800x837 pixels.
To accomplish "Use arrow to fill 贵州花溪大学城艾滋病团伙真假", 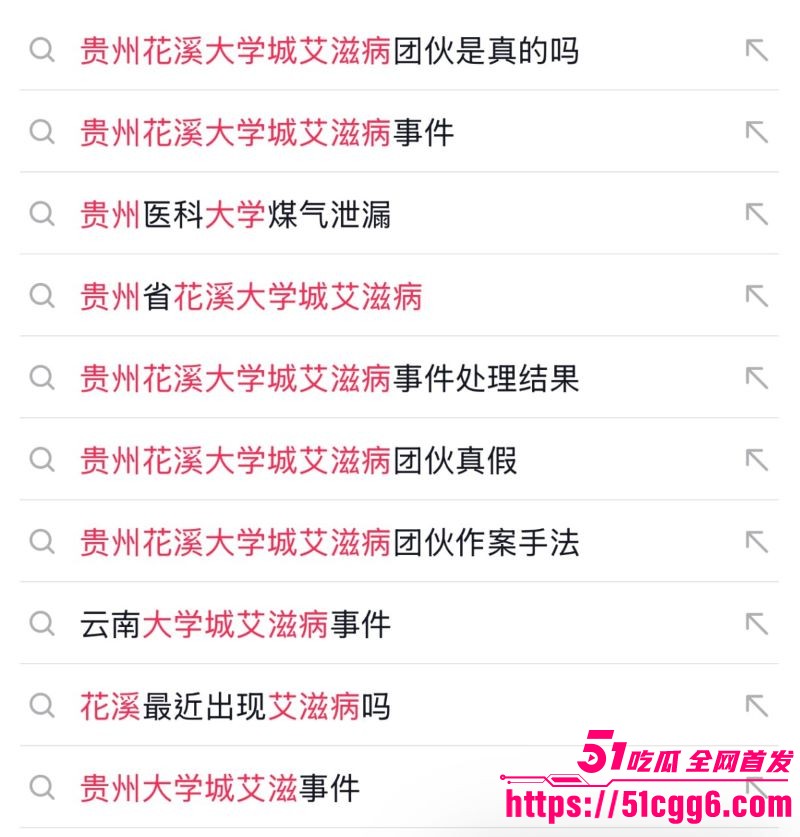I will point(756,460).
